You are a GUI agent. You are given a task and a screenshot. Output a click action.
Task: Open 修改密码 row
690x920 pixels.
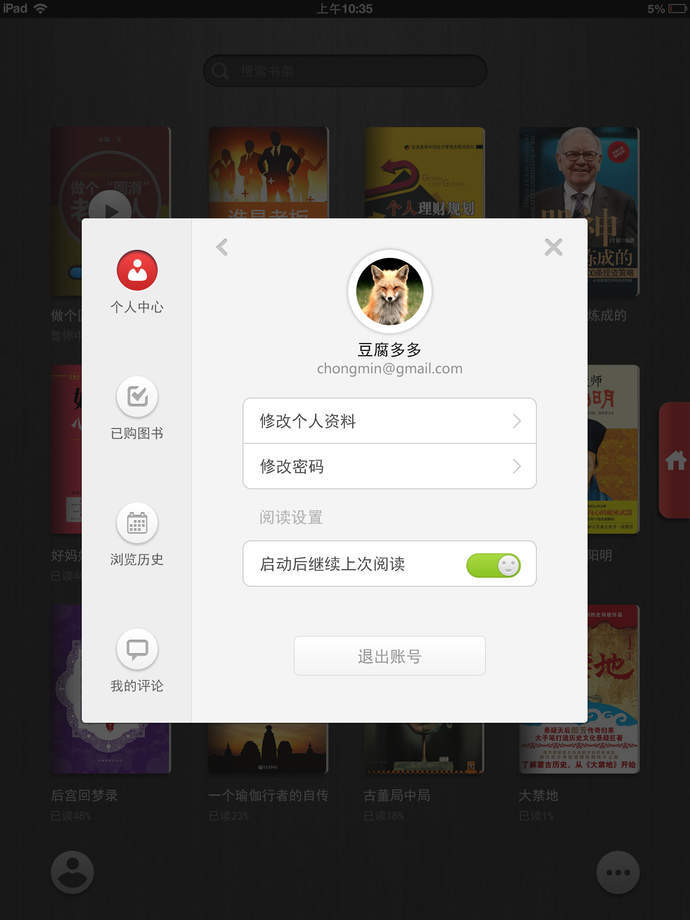click(390, 466)
